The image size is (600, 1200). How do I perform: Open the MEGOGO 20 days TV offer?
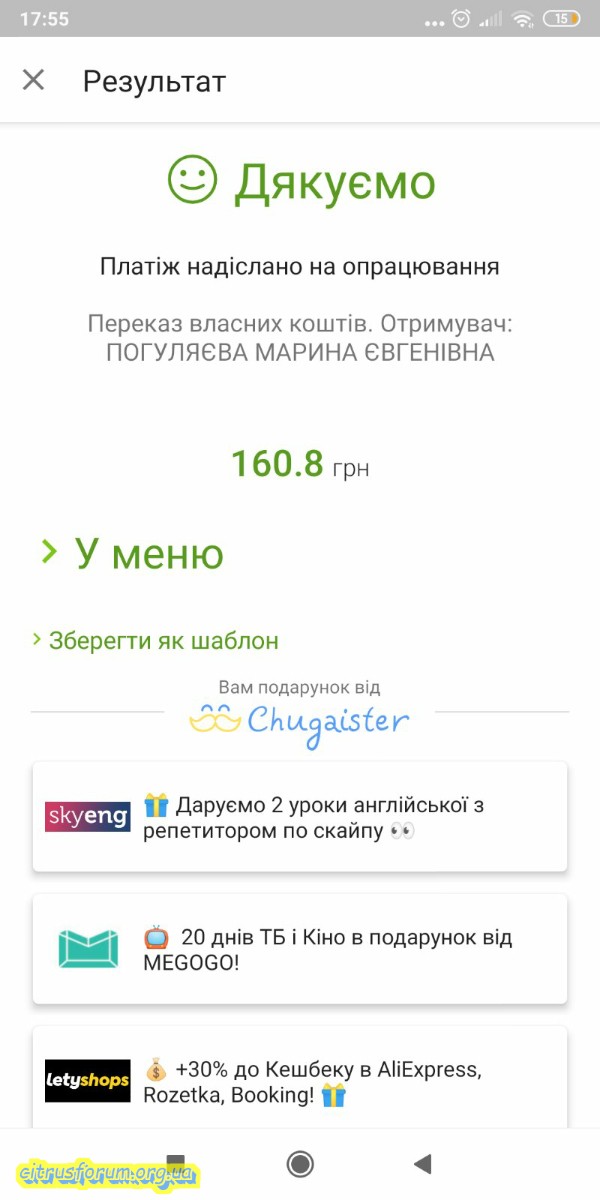pos(300,949)
